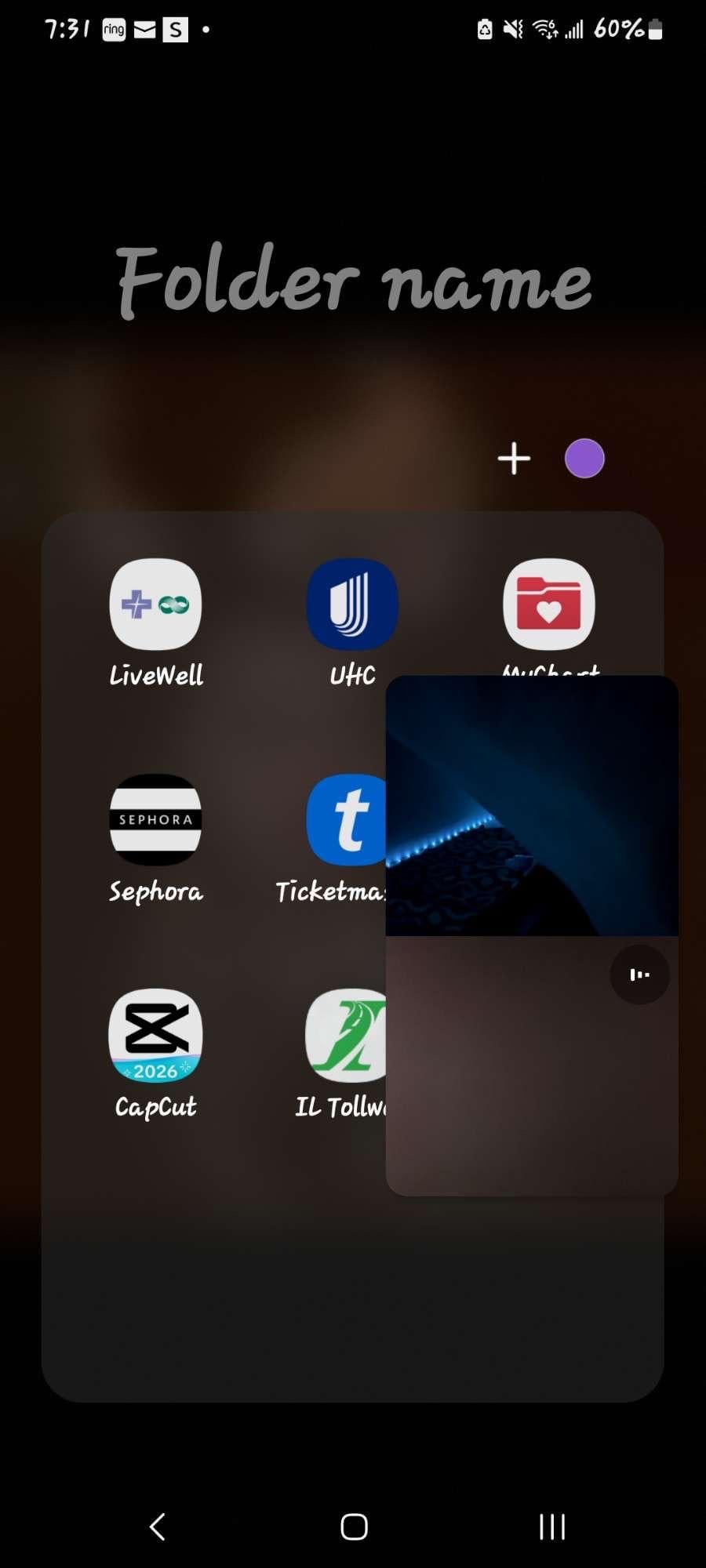Show recent apps
Viewport: 706px width, 1568px height.
(x=552, y=1526)
